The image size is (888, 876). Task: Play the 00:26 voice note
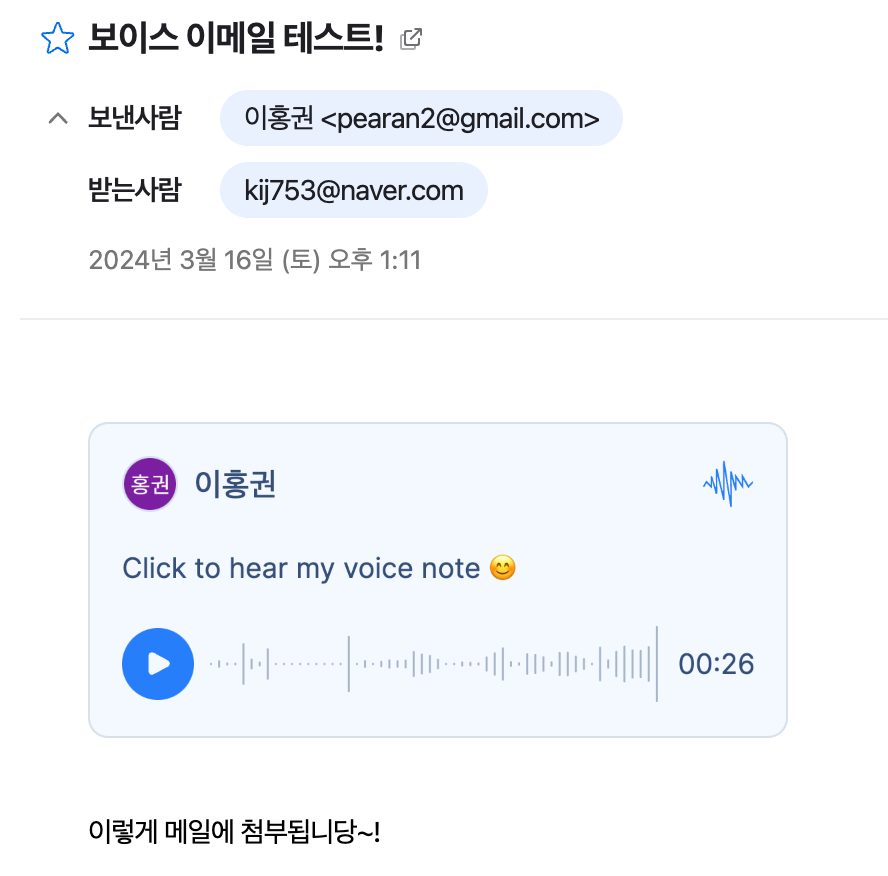click(x=158, y=663)
